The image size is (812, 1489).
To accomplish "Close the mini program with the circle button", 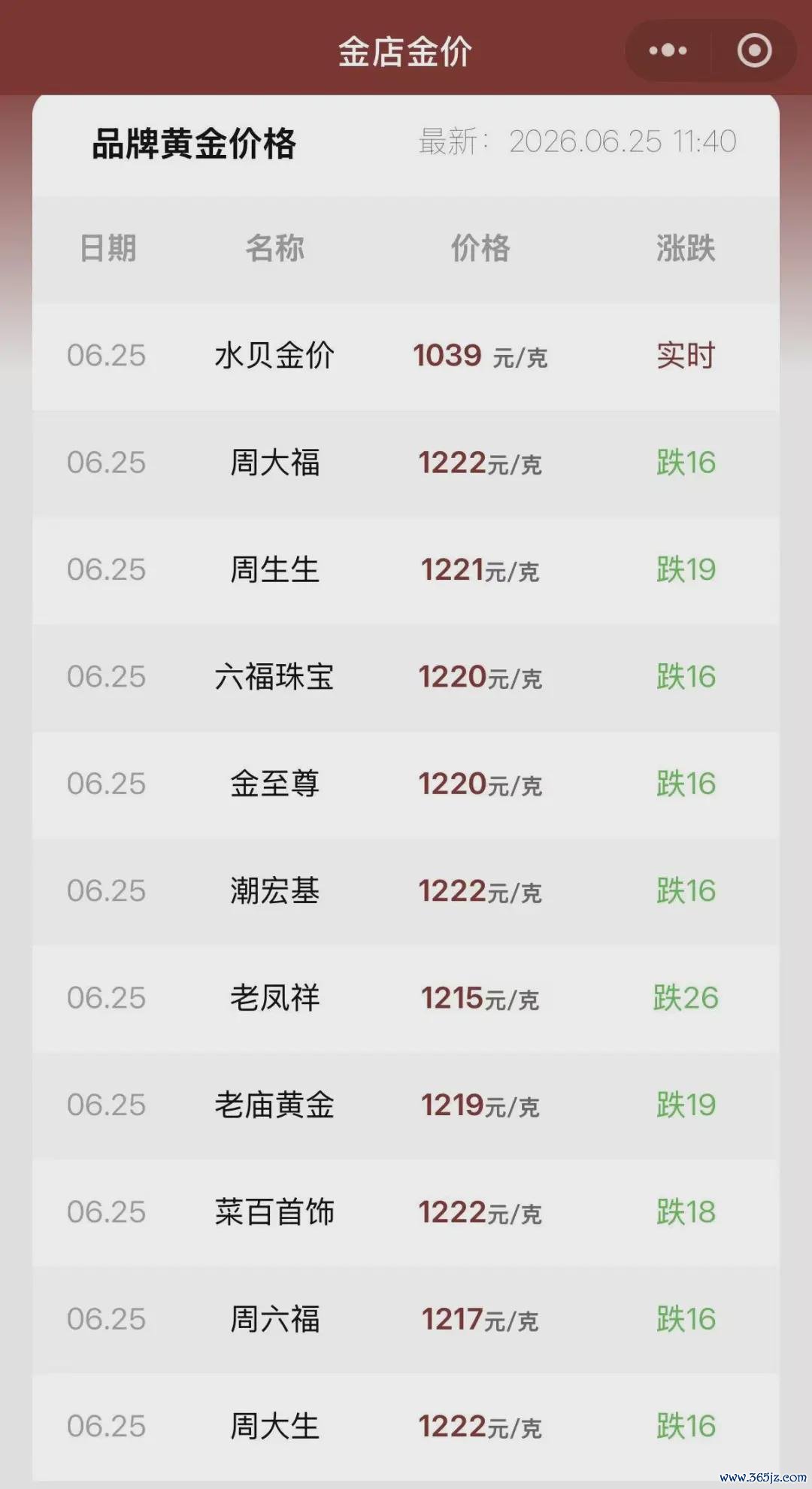I will [x=754, y=51].
